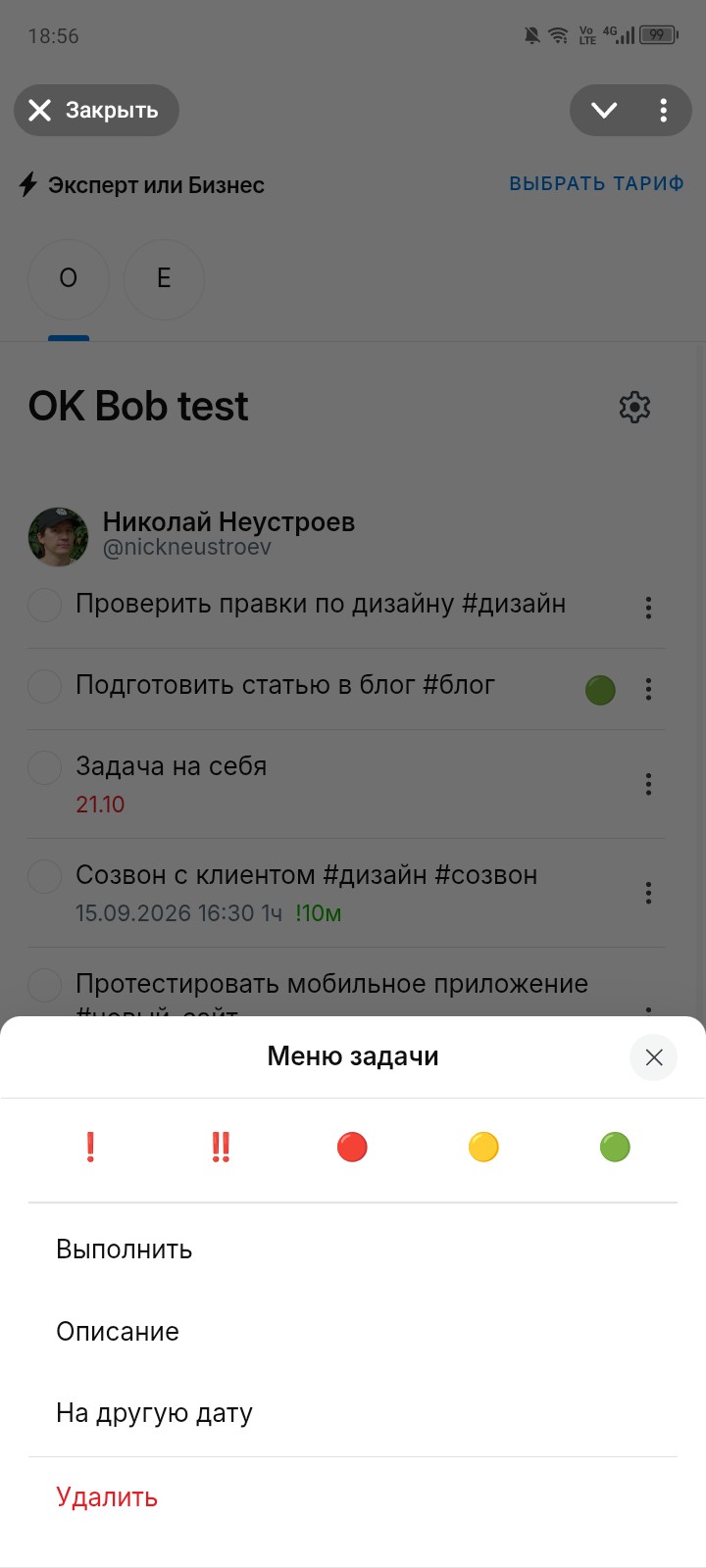The height and width of the screenshot is (1568, 706).
Task: Open kebab menu for Задача на себя
Action: (x=648, y=784)
